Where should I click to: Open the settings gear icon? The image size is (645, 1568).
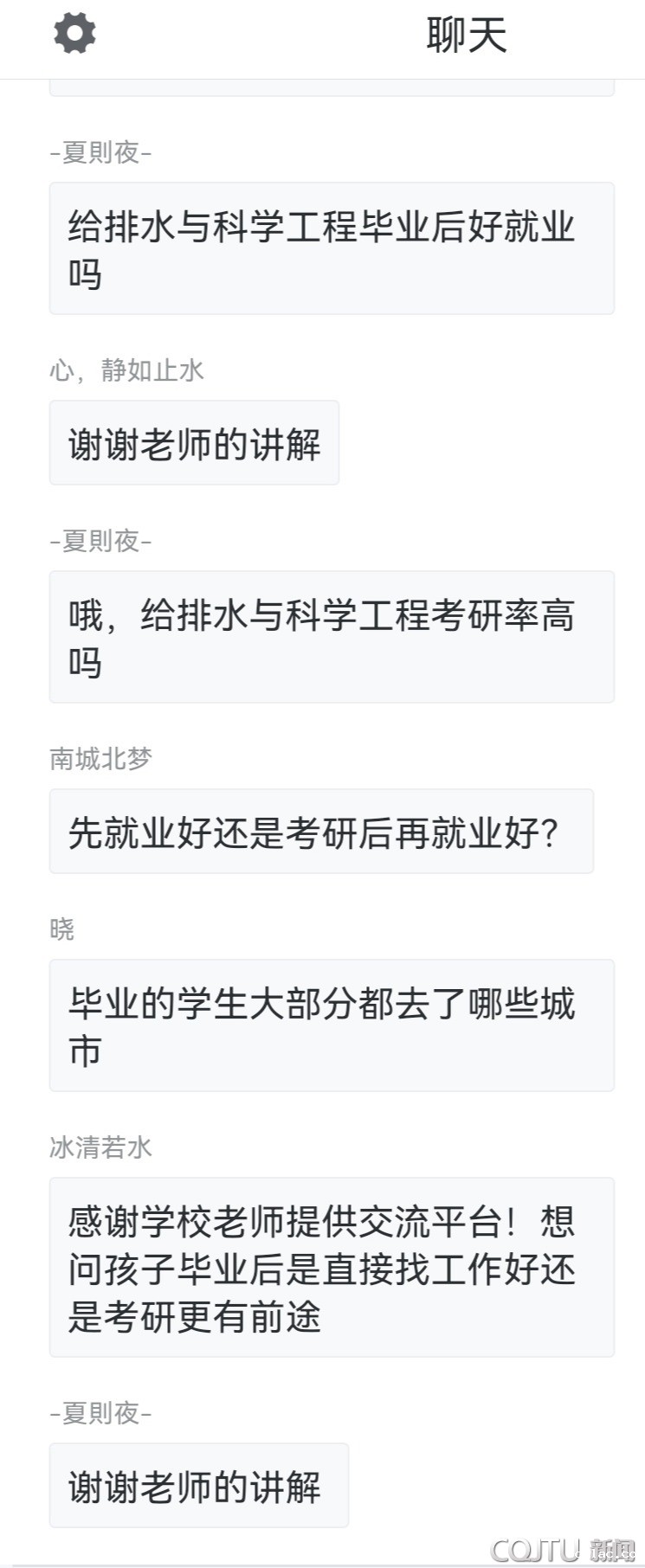click(x=74, y=34)
